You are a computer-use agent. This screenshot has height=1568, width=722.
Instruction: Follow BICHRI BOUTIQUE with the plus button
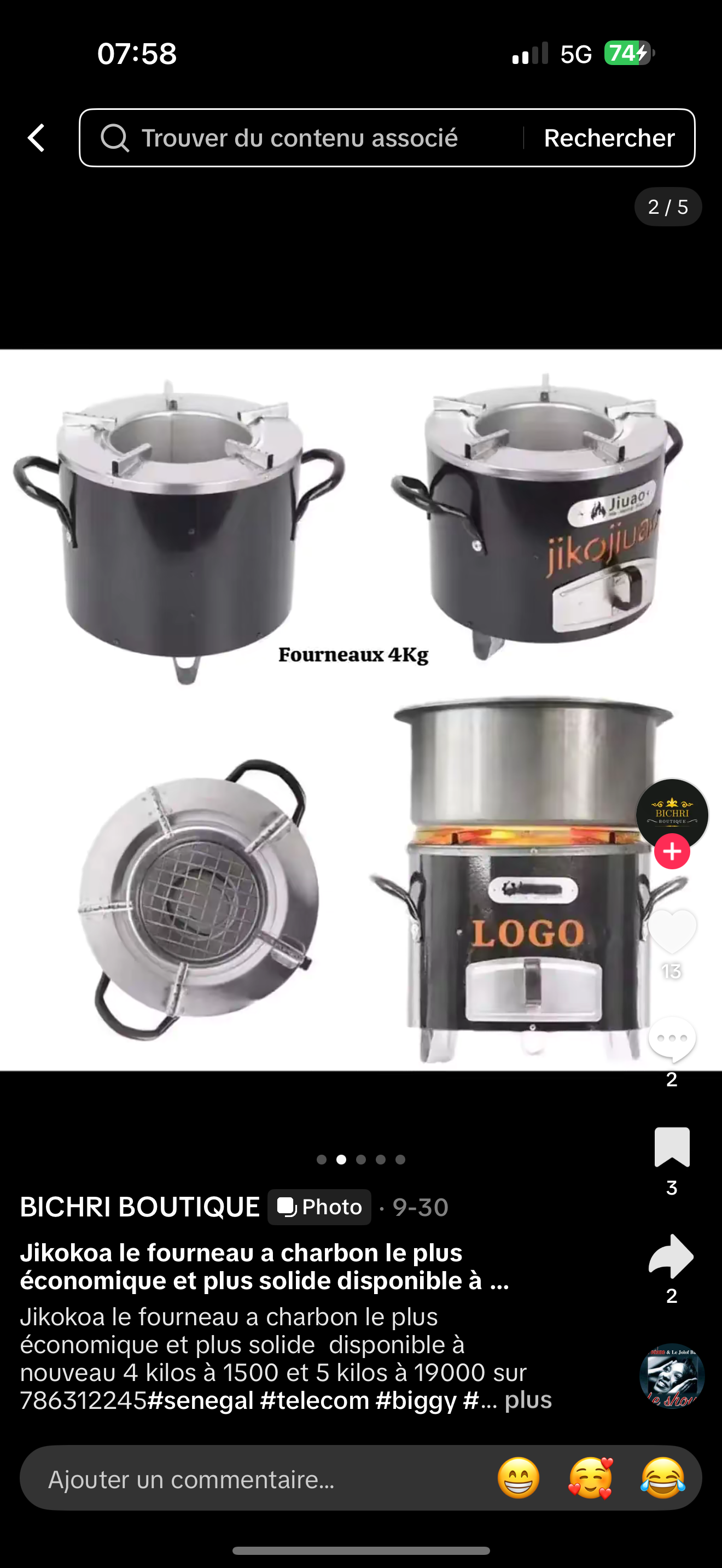672,851
